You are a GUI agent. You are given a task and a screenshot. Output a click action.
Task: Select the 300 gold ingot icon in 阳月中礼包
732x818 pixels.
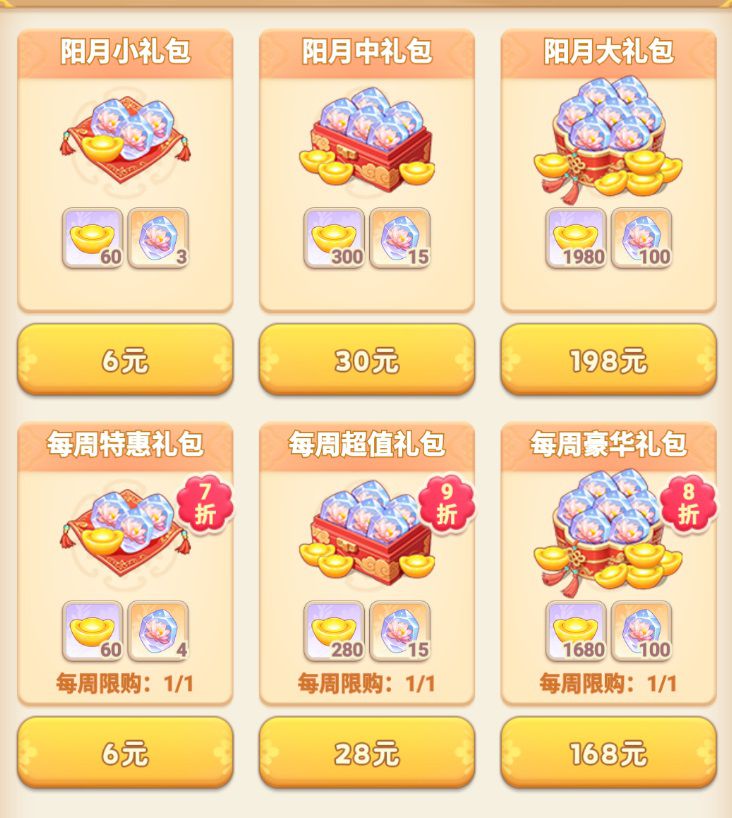click(x=332, y=236)
